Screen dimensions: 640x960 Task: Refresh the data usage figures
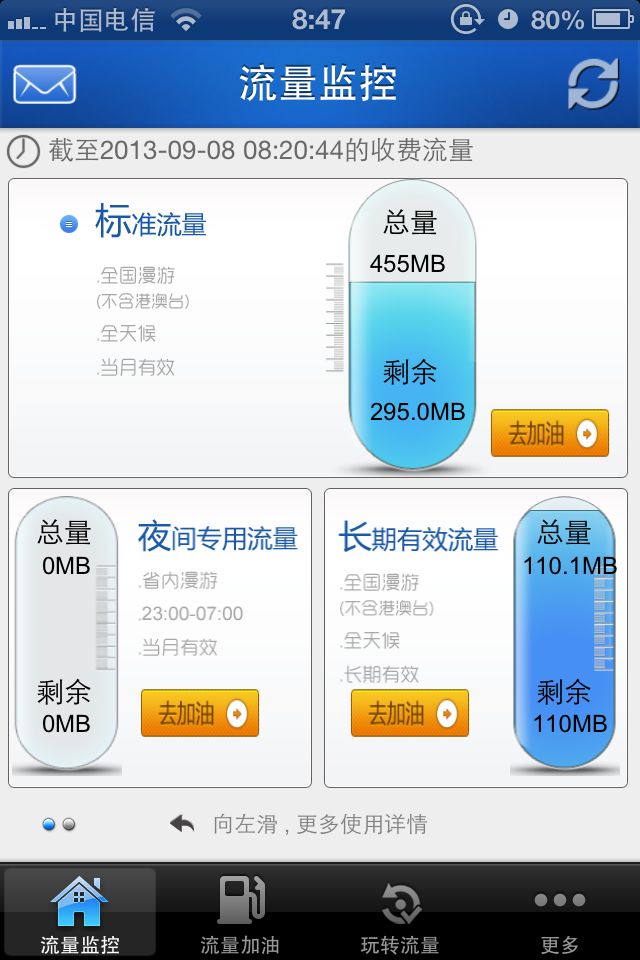click(593, 84)
